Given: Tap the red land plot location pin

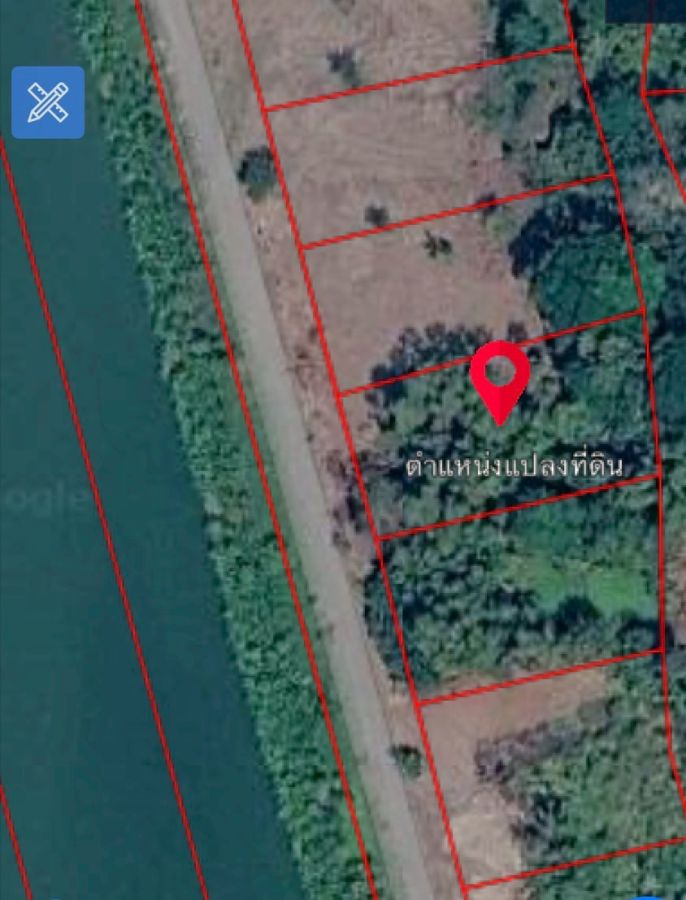Looking at the screenshot, I should 500,378.
